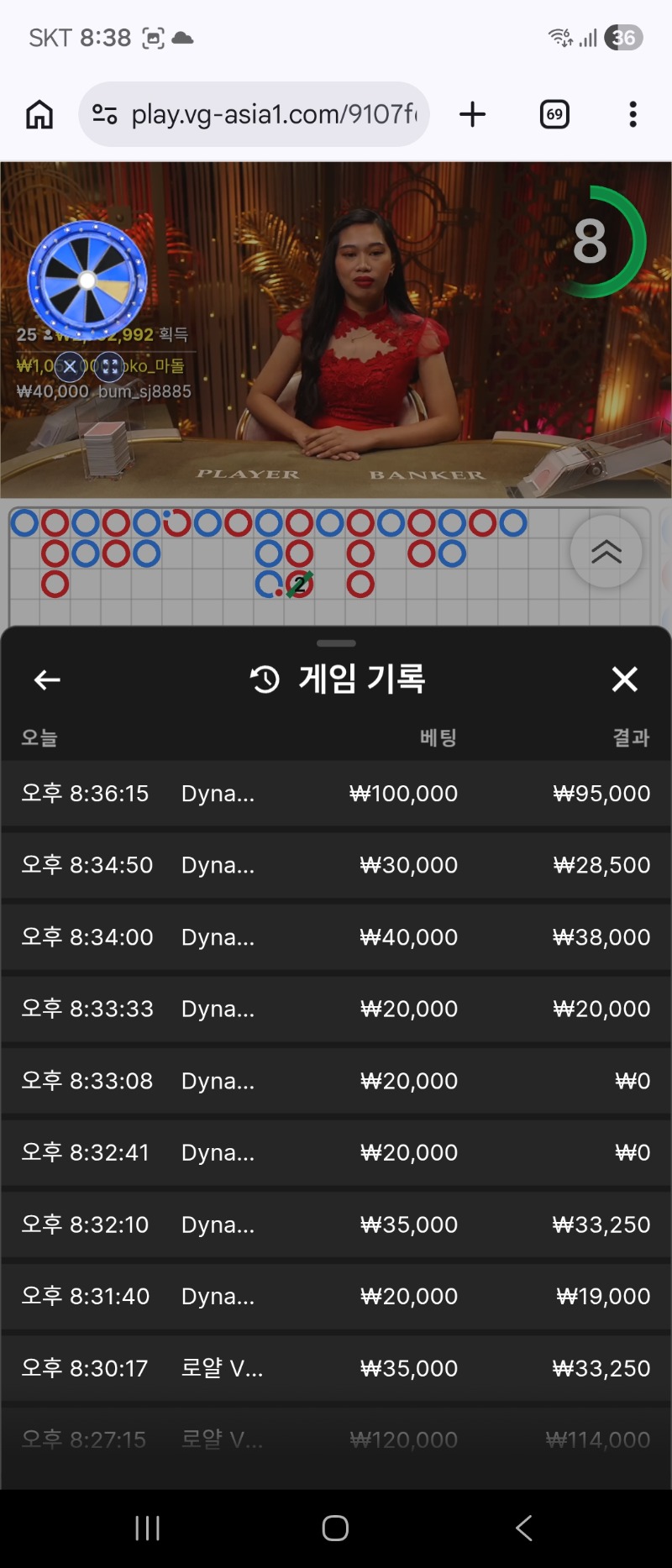The height and width of the screenshot is (1568, 672).
Task: View details of the 8:34:00 game record
Action: click(x=336, y=937)
